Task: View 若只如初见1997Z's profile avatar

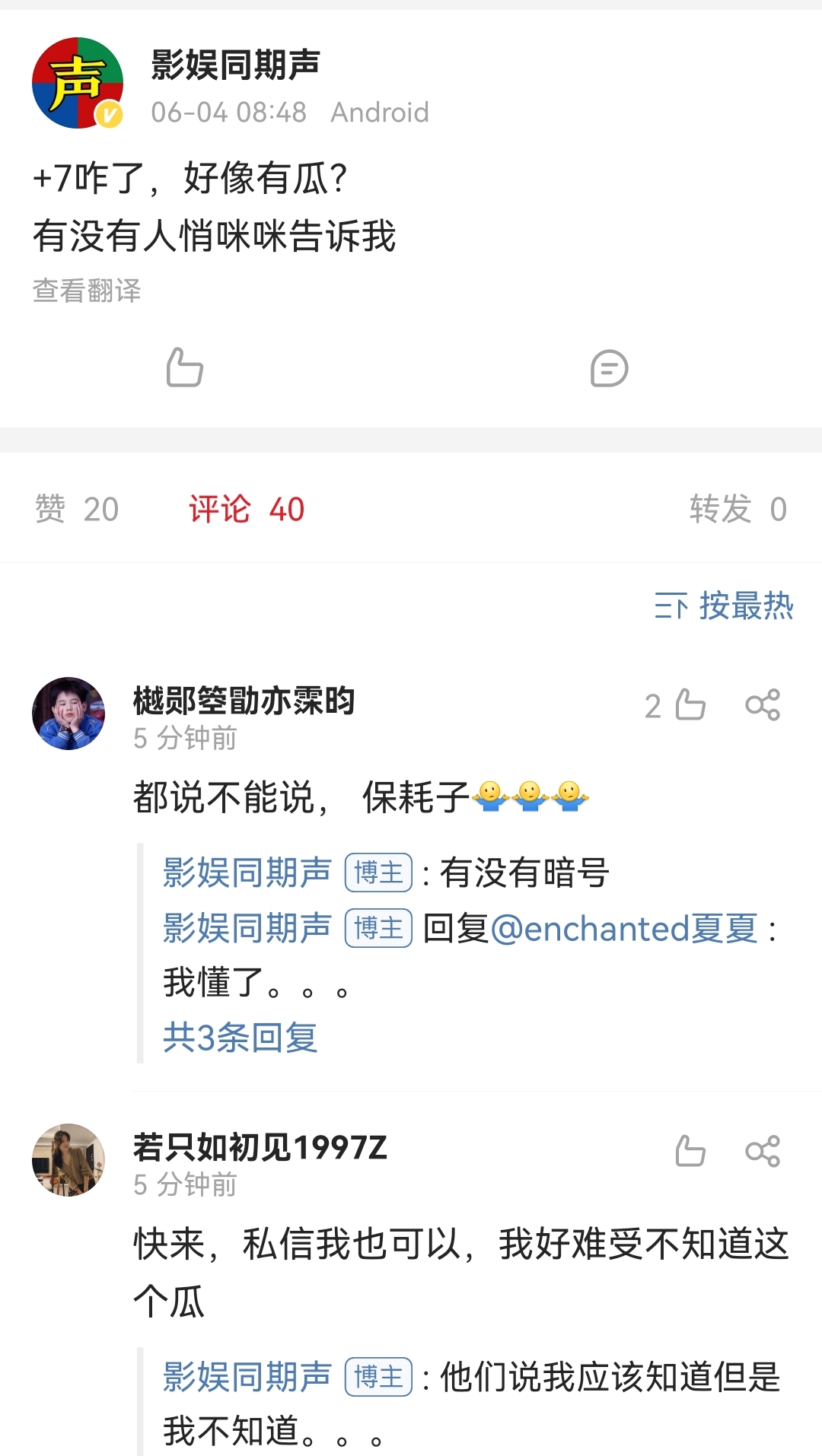Action: [68, 1159]
